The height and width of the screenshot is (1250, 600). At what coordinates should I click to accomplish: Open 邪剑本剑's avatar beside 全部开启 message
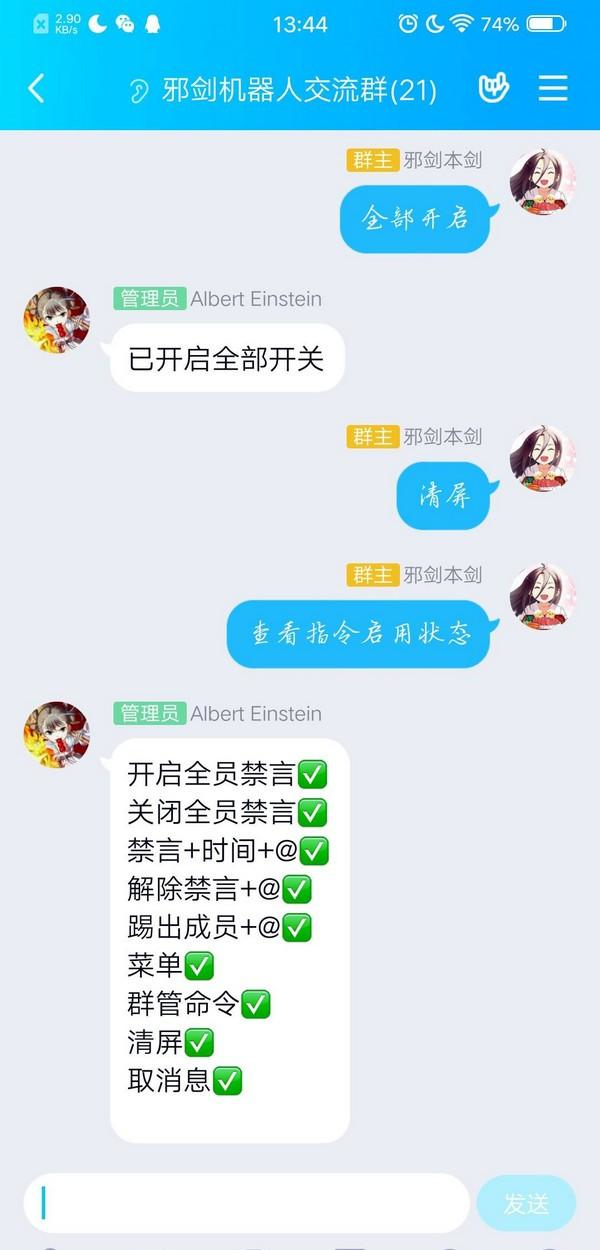tap(543, 182)
